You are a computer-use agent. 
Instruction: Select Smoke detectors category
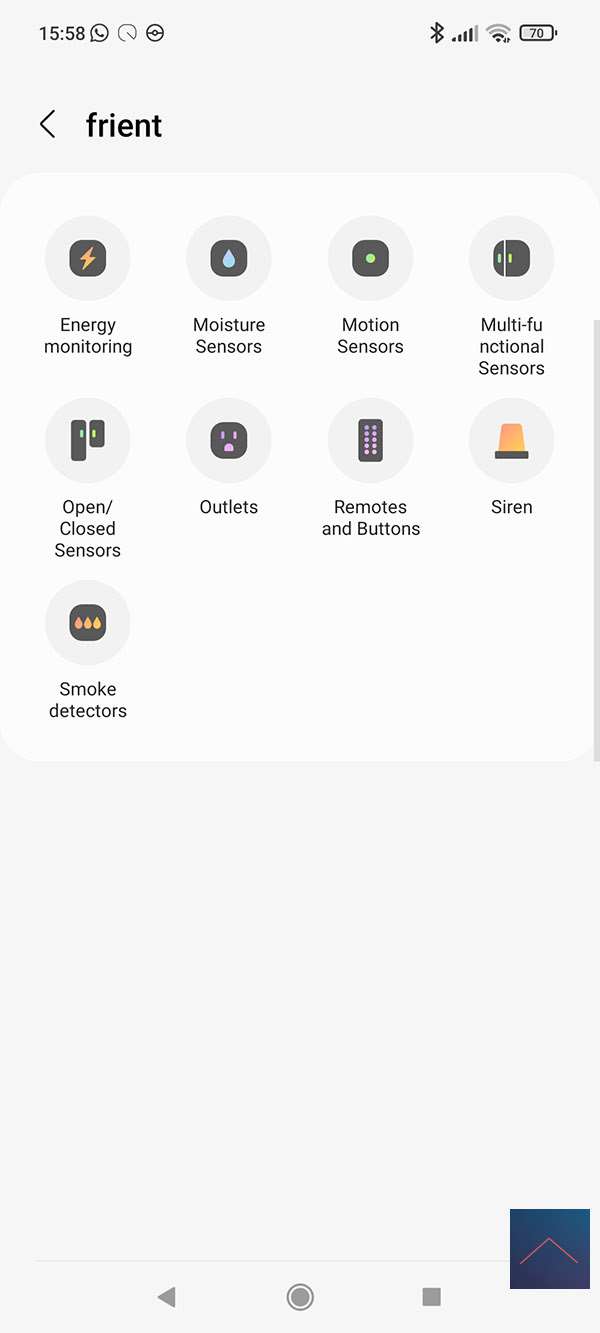click(x=88, y=623)
